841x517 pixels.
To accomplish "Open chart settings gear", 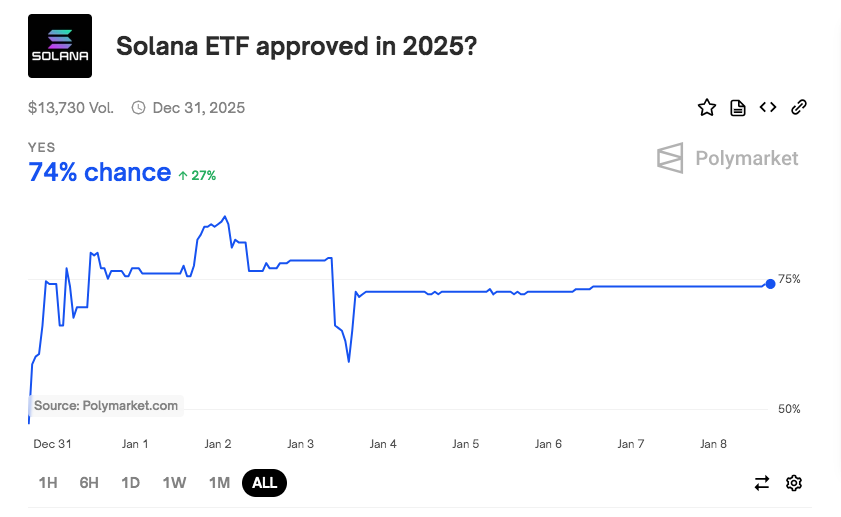I will pos(794,483).
